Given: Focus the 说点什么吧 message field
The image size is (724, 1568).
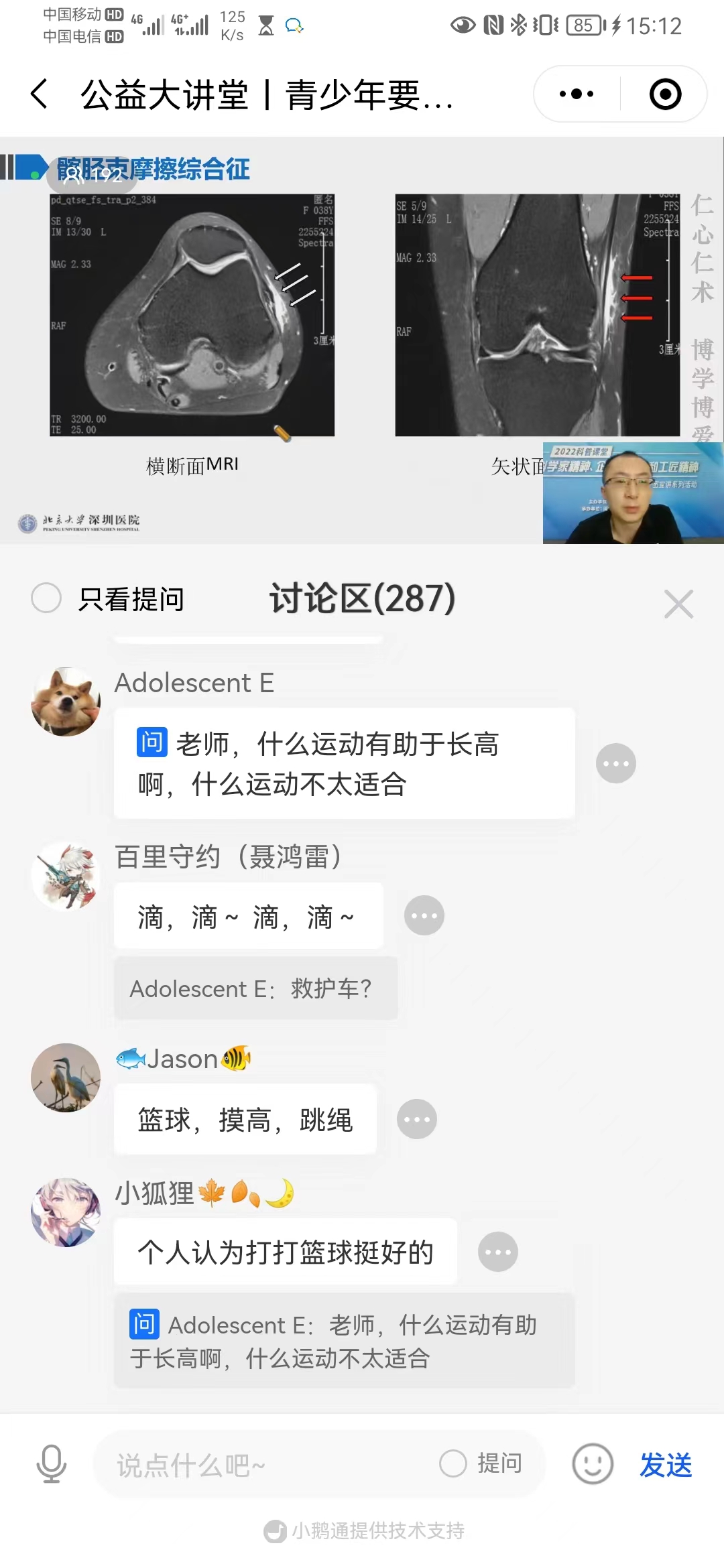Looking at the screenshot, I should click(268, 1465).
